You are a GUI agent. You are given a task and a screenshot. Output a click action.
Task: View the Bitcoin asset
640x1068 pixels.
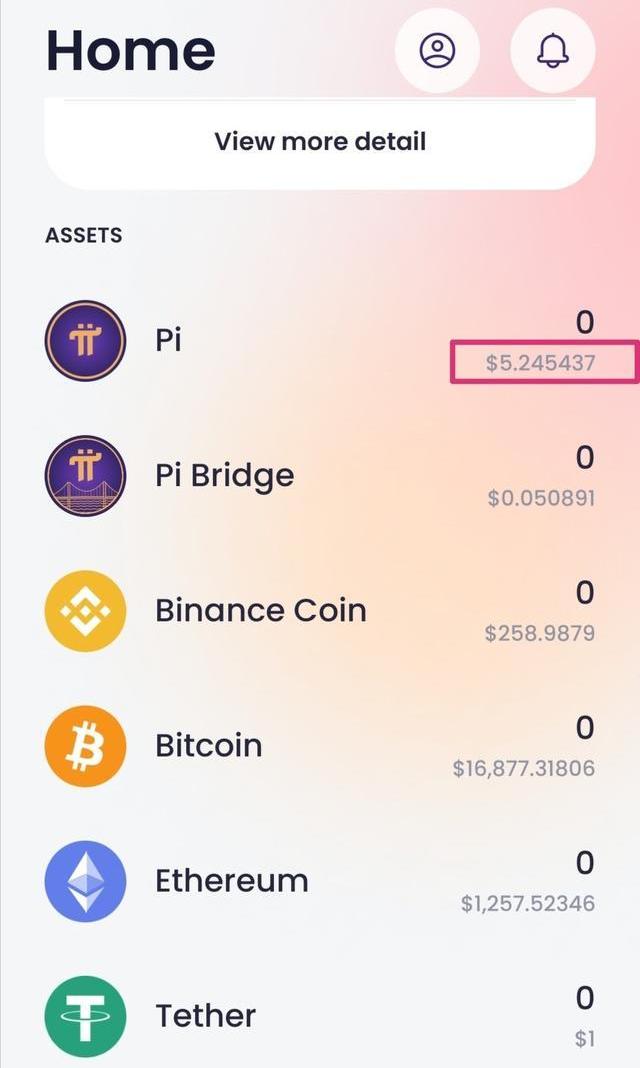click(320, 746)
